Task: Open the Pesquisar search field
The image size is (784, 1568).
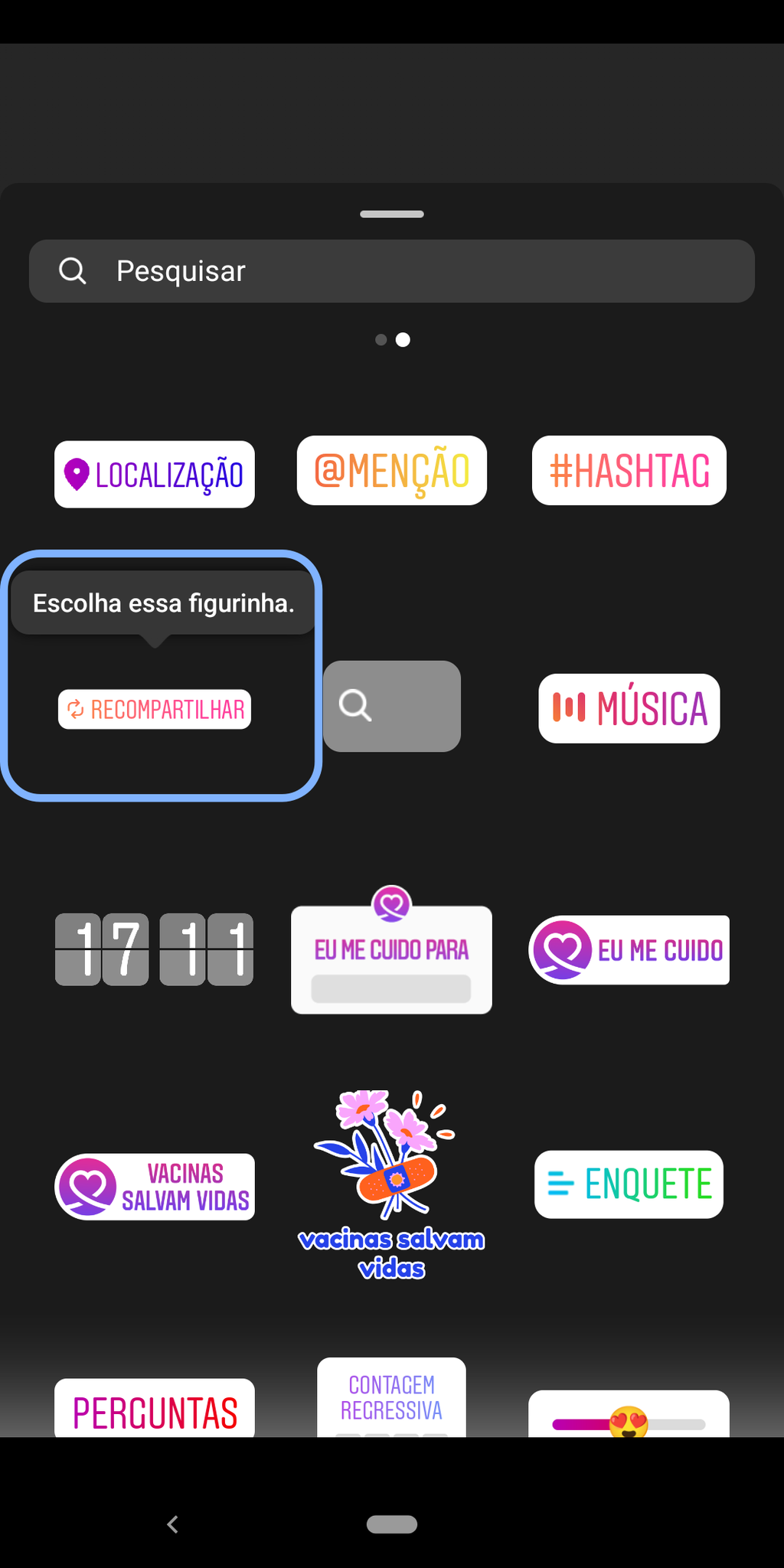Action: (x=392, y=271)
